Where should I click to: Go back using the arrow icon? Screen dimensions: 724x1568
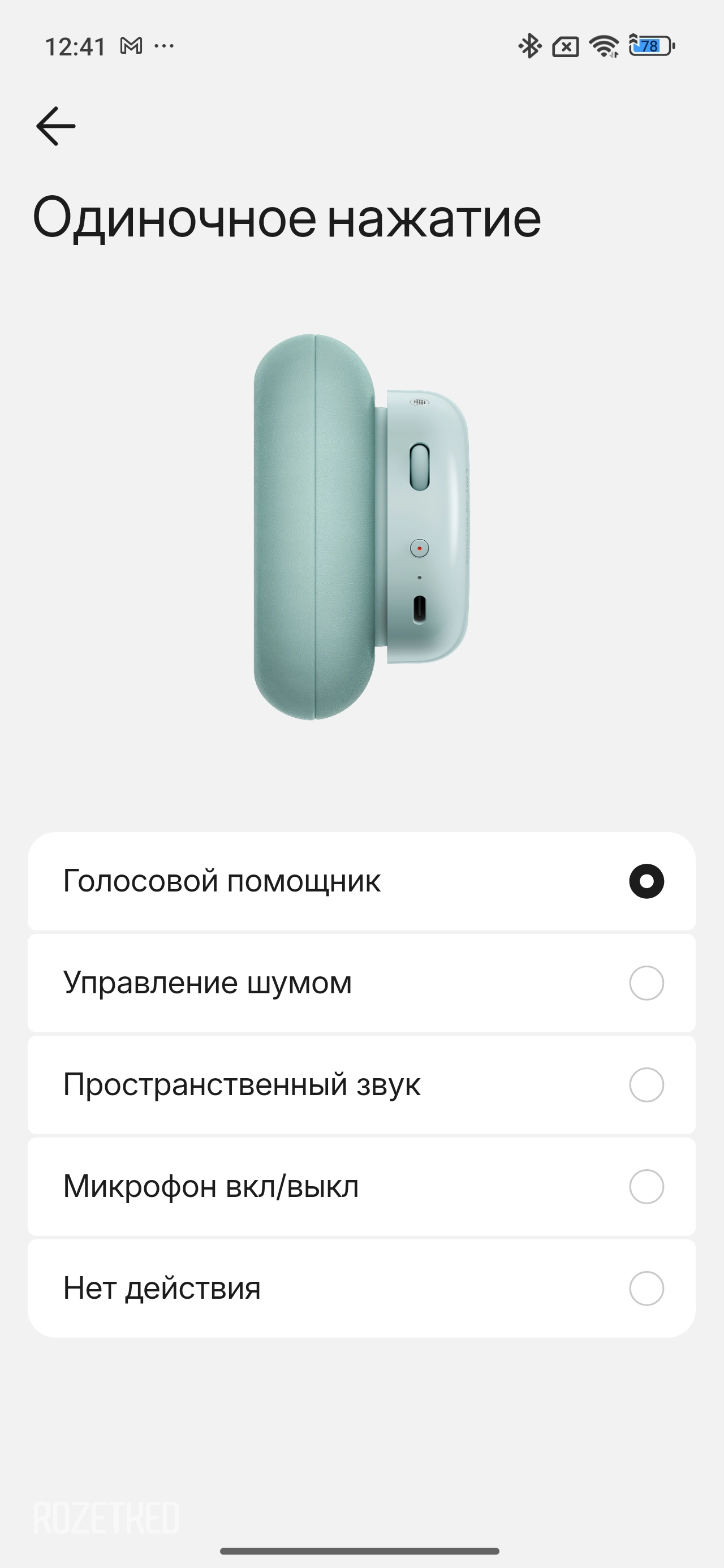point(55,126)
